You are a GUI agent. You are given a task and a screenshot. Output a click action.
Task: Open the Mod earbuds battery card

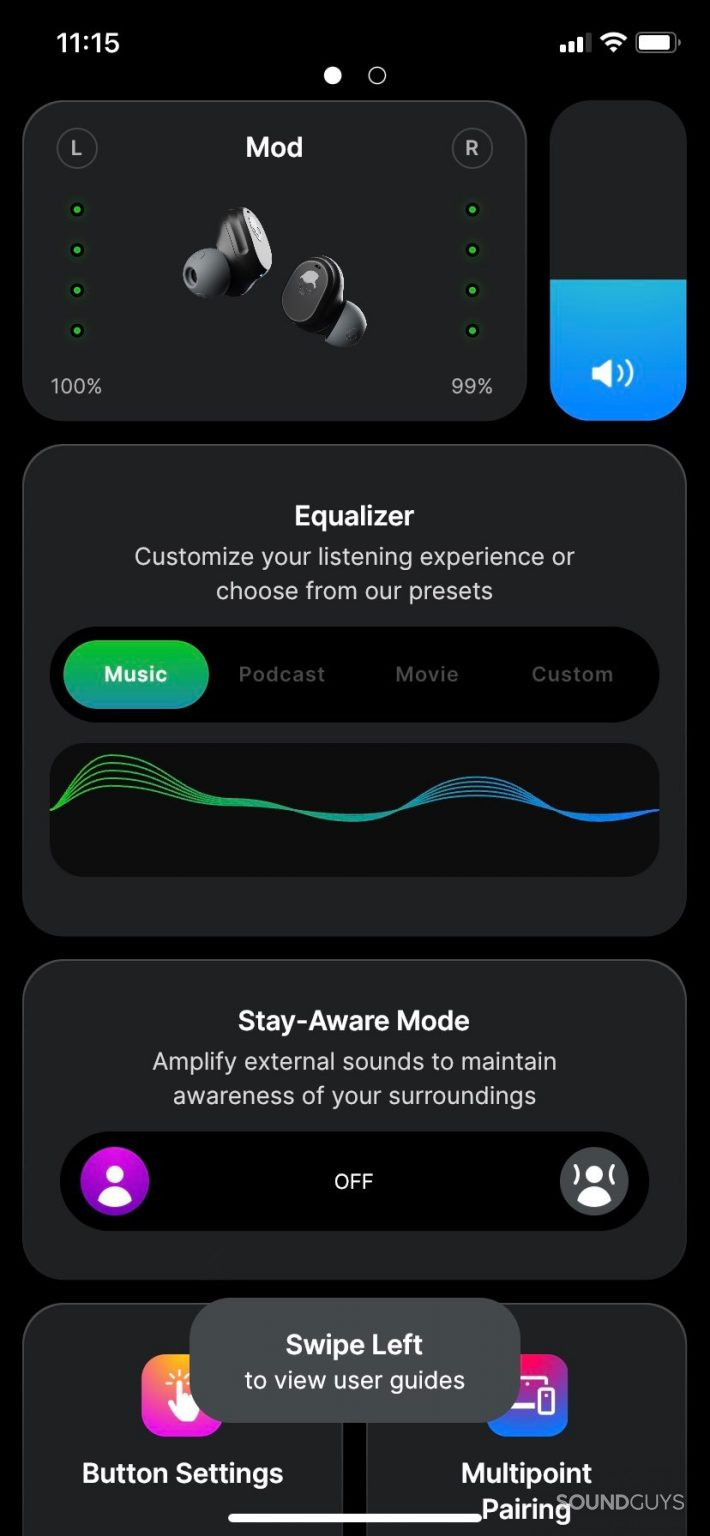coord(274,262)
